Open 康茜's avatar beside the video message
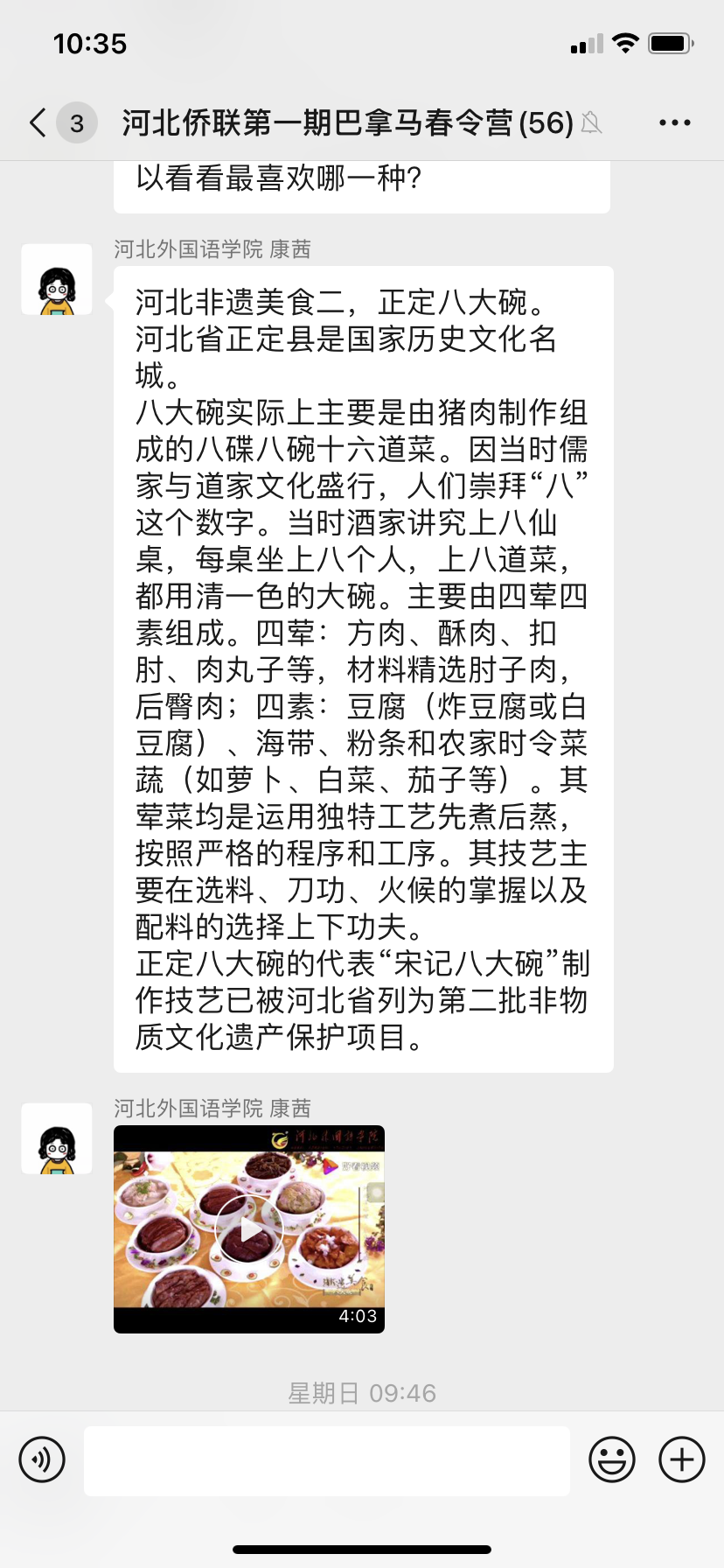 click(57, 1139)
